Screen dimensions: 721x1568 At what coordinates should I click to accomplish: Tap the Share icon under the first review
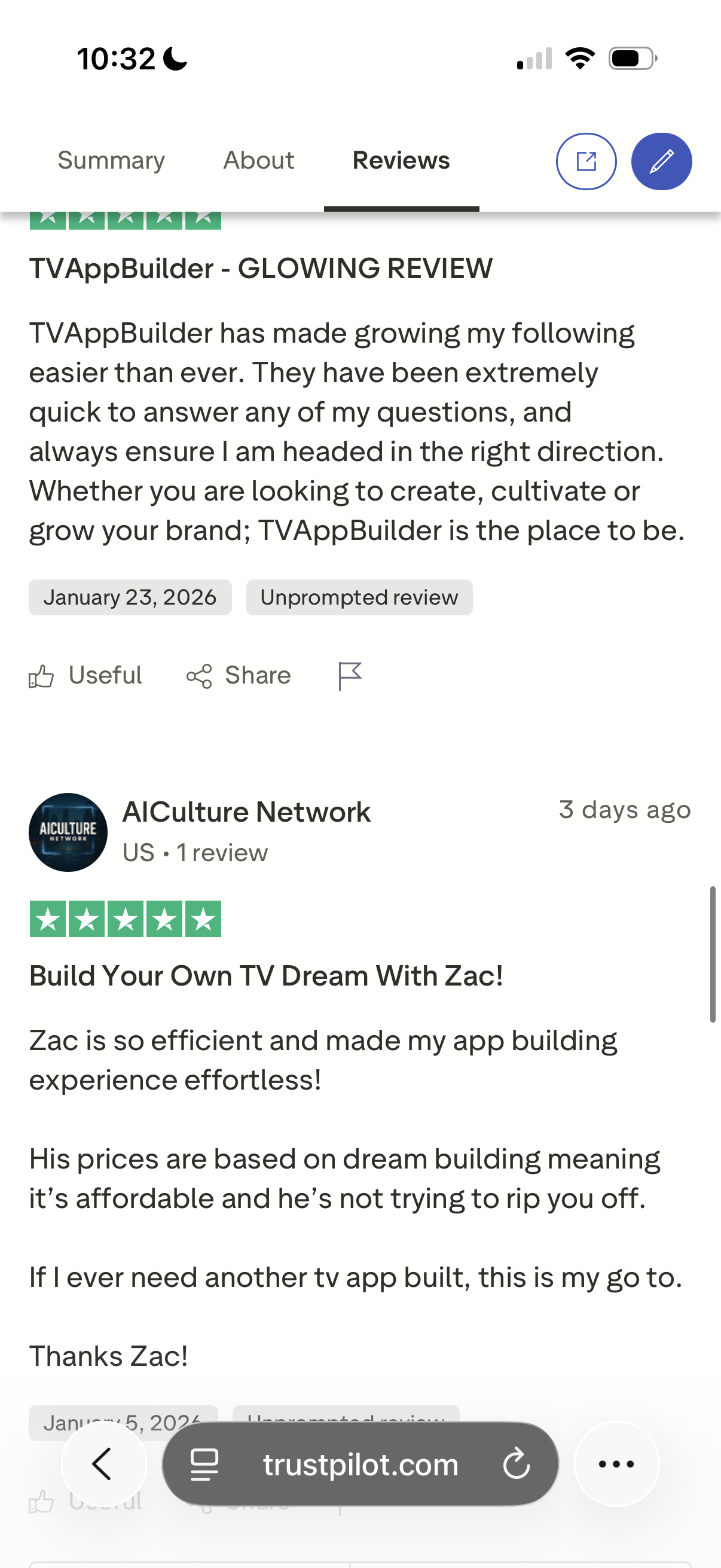239,675
